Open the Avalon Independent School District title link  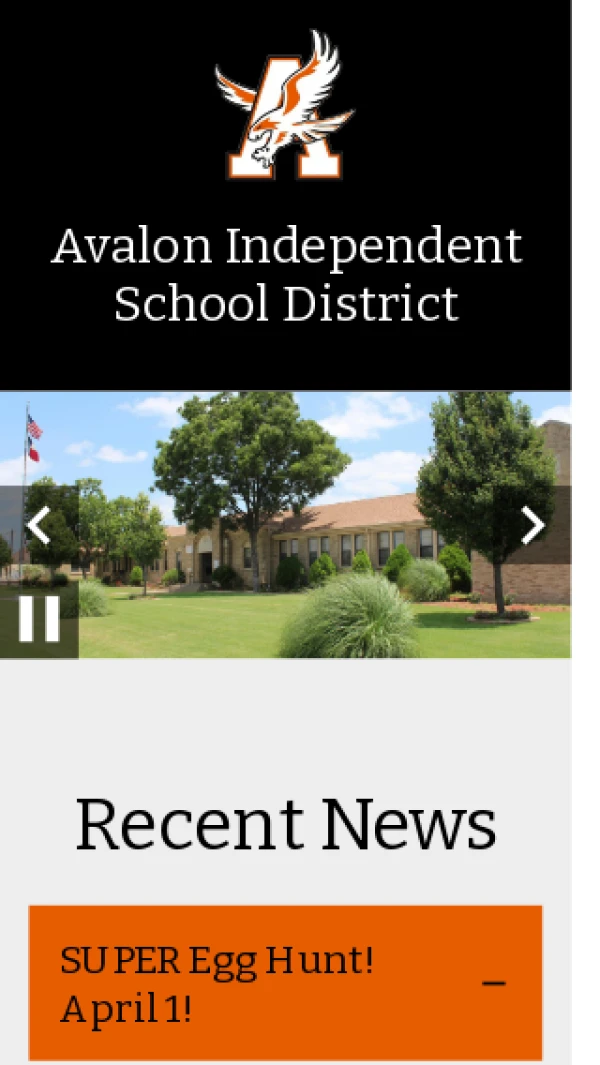coord(286,274)
